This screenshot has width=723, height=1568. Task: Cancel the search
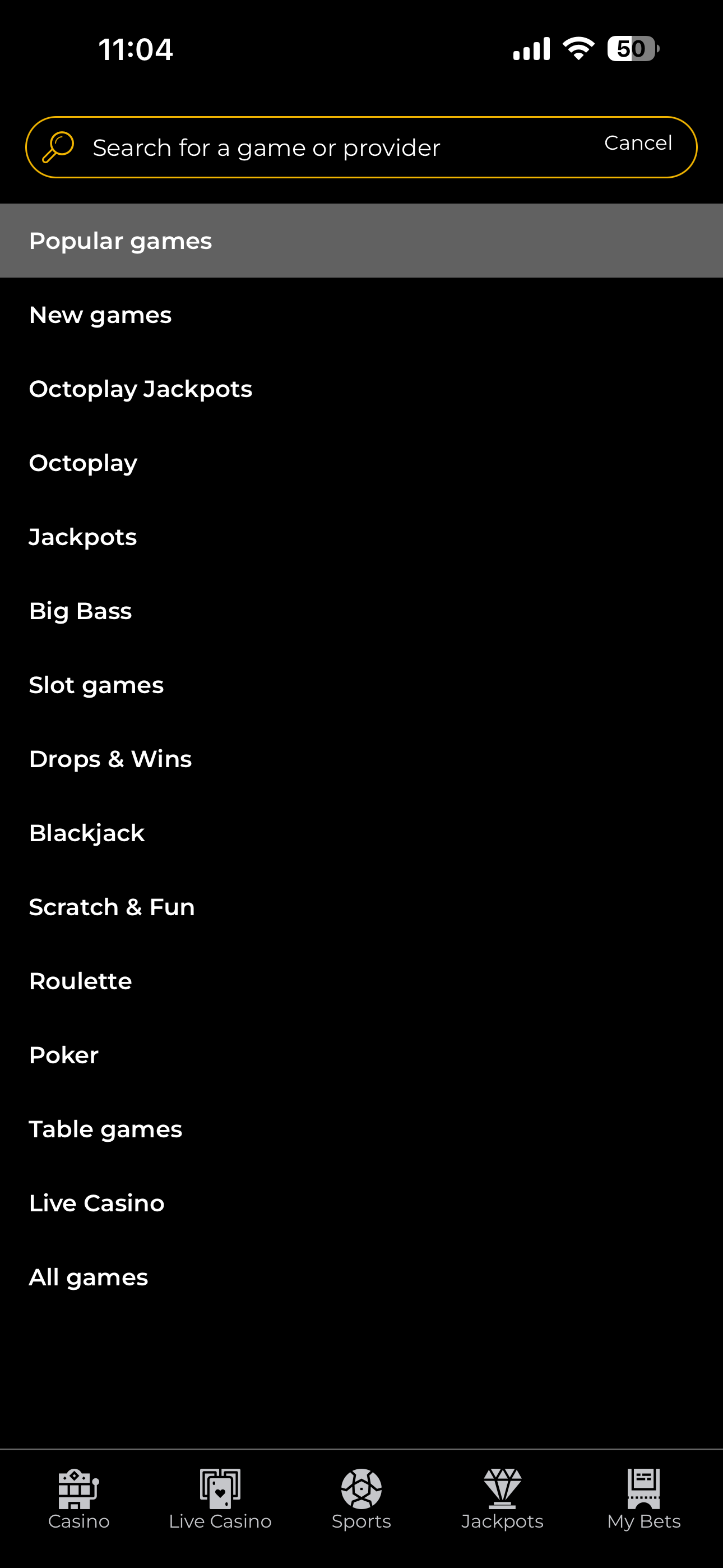638,143
